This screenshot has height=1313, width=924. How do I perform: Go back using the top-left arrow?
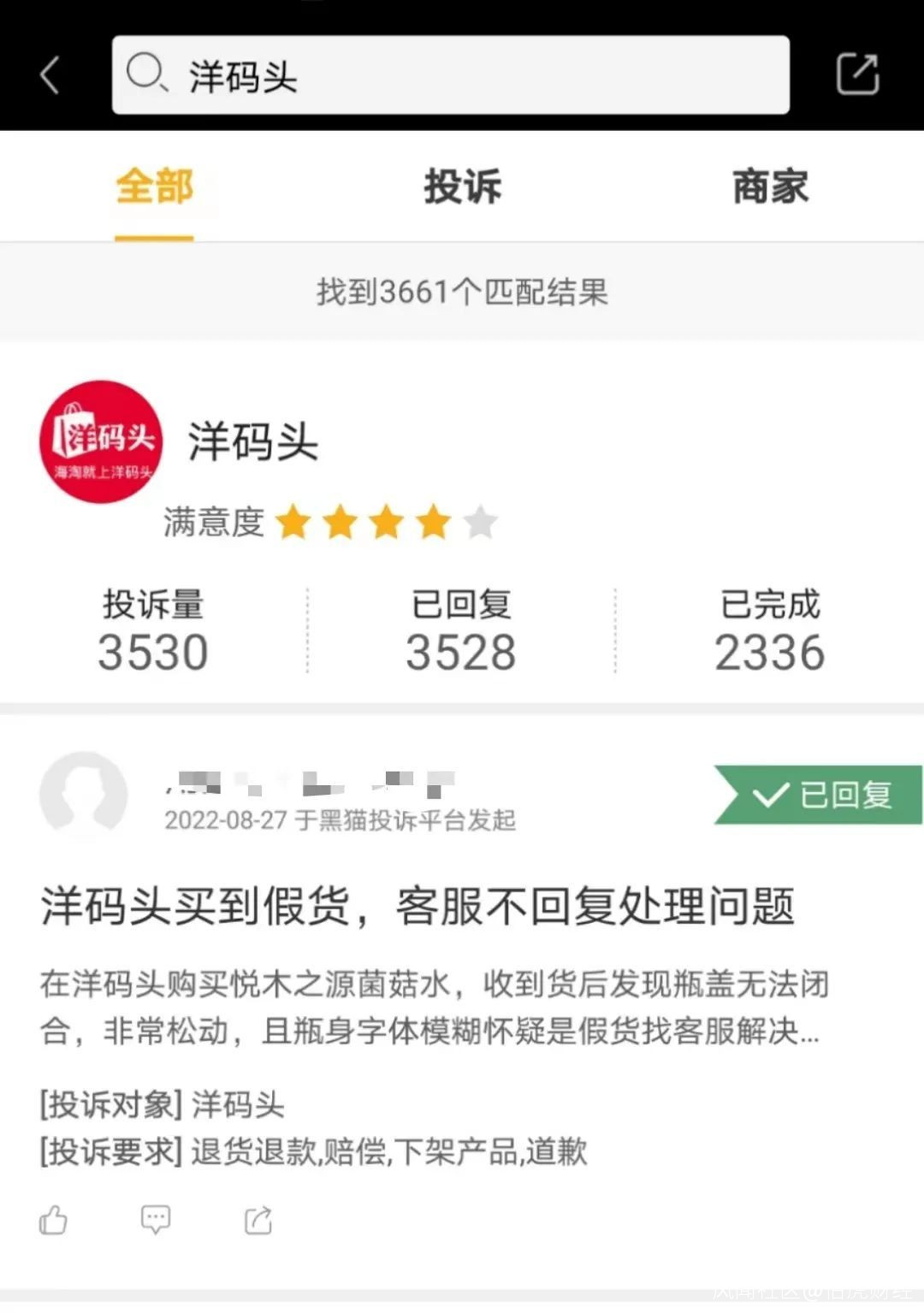coord(50,75)
